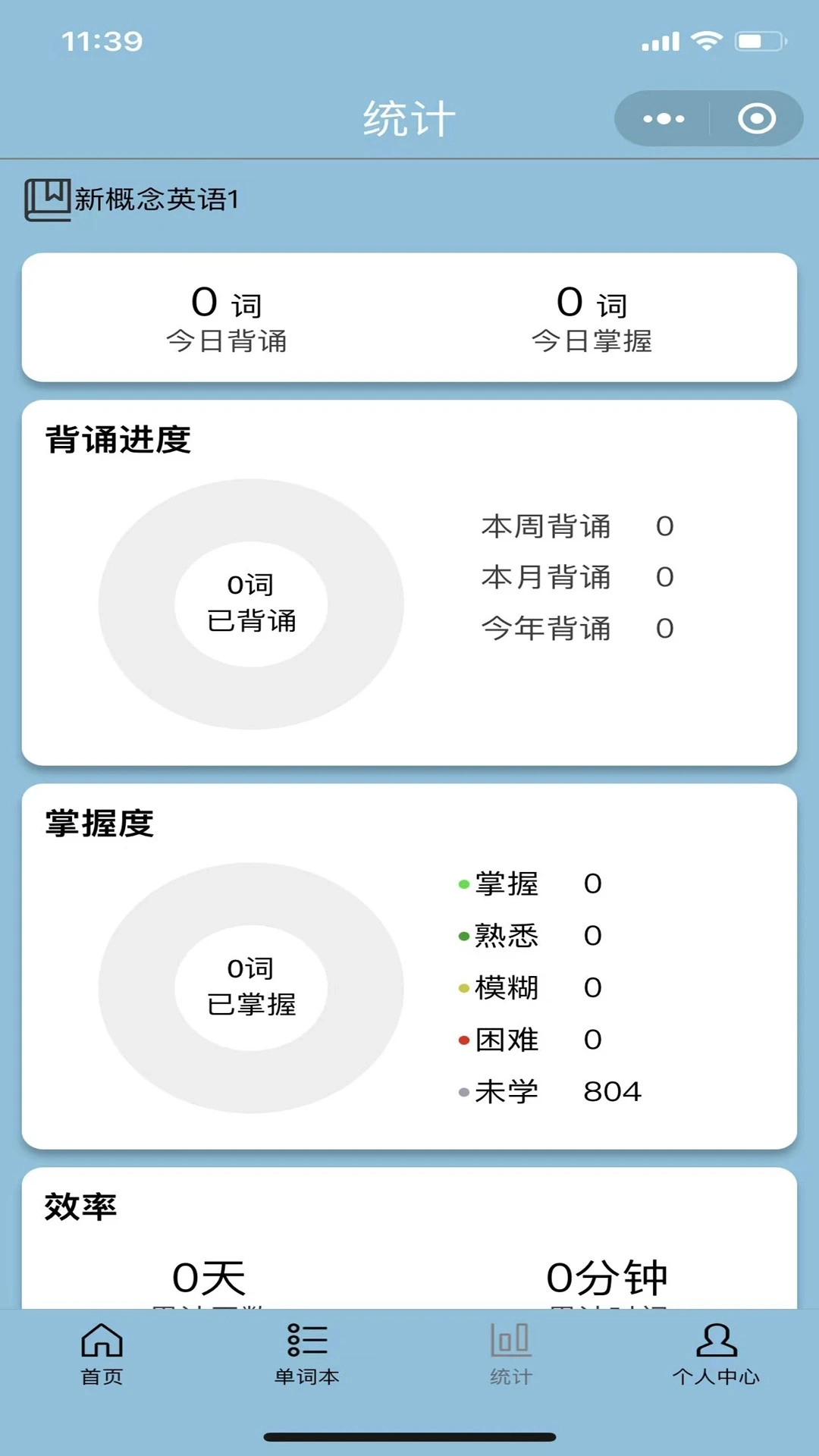The height and width of the screenshot is (1456, 819).
Task: Tap the 已背诵 donut progress ring
Action: pos(253,500)
